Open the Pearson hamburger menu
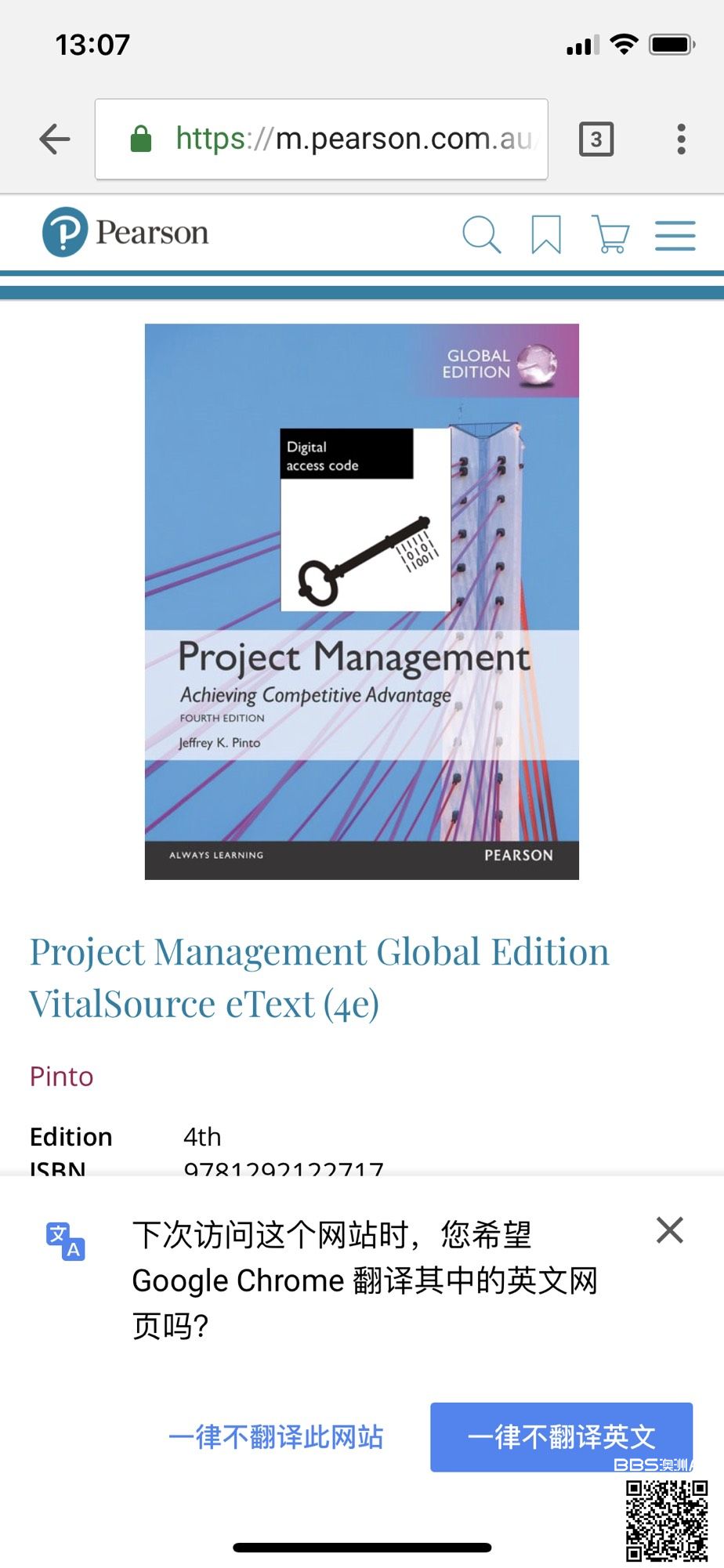 [675, 235]
